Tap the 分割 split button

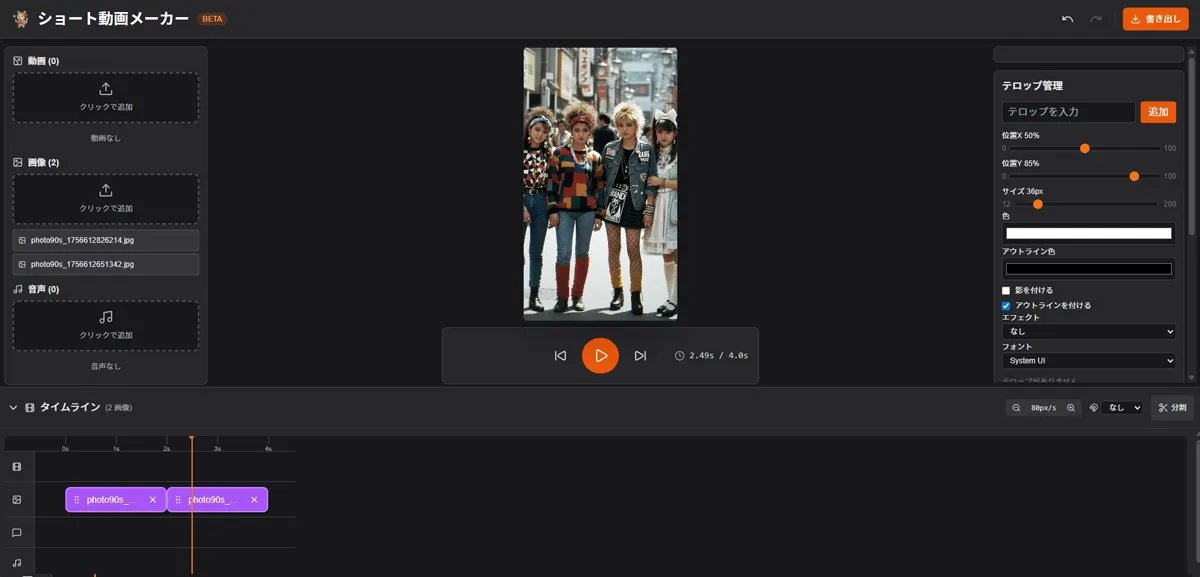[x=1172, y=408]
